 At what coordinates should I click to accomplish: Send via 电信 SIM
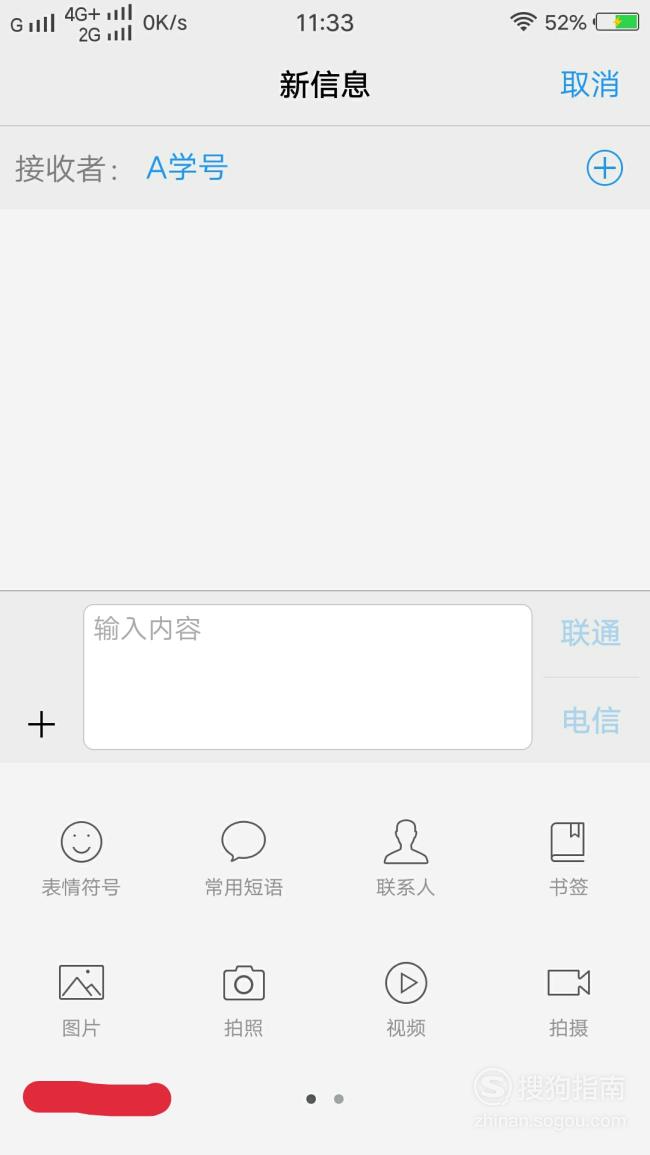(x=590, y=720)
